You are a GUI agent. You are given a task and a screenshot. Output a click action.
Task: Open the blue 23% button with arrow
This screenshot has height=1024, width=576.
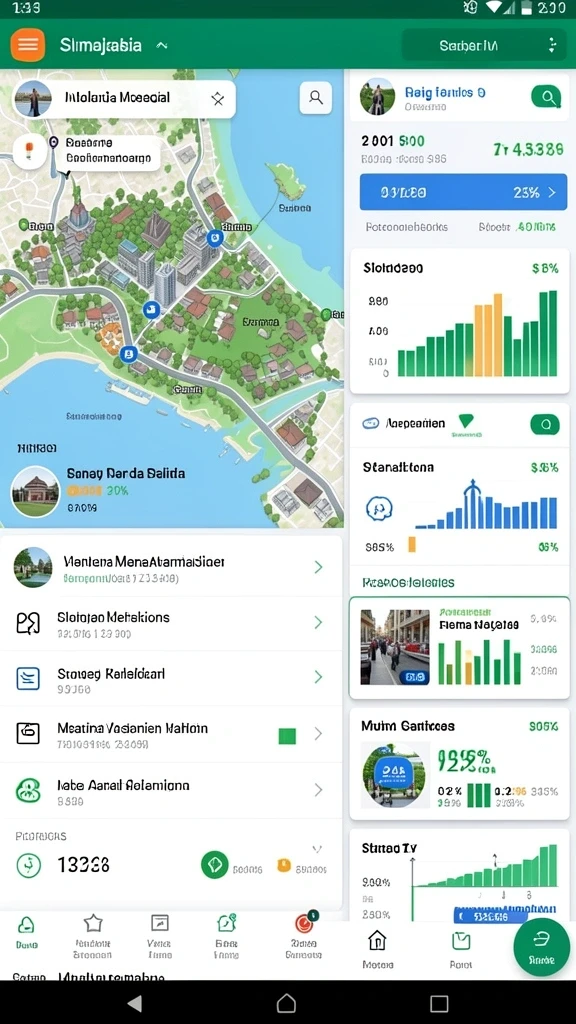coord(463,192)
